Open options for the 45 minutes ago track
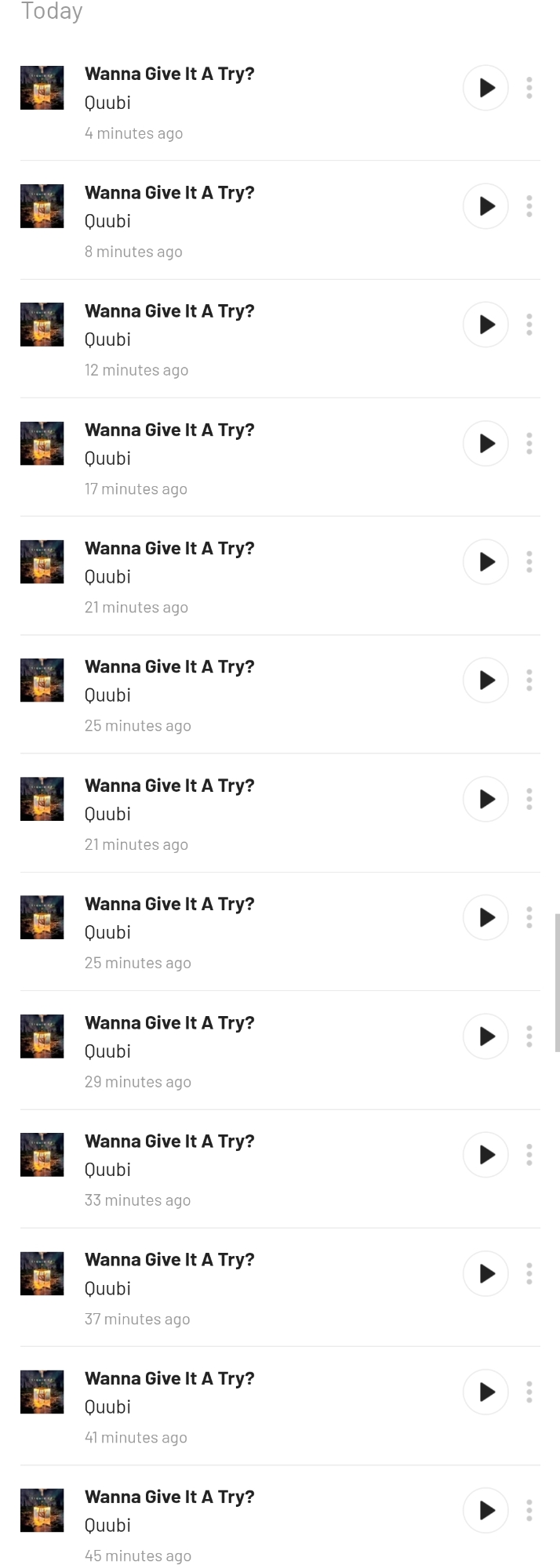560x1568 pixels. coord(529,1511)
